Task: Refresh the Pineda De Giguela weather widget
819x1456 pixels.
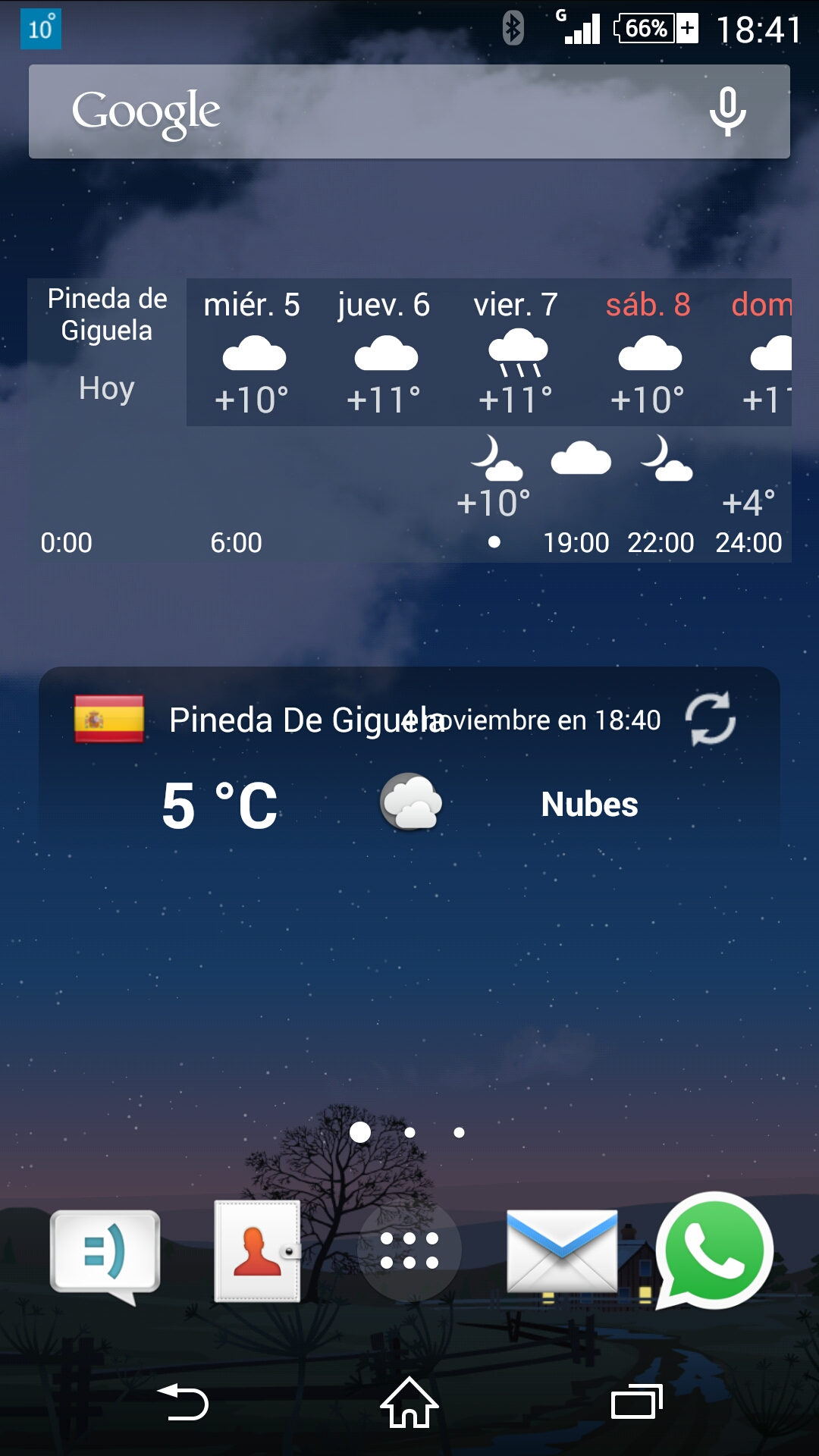Action: tap(711, 718)
